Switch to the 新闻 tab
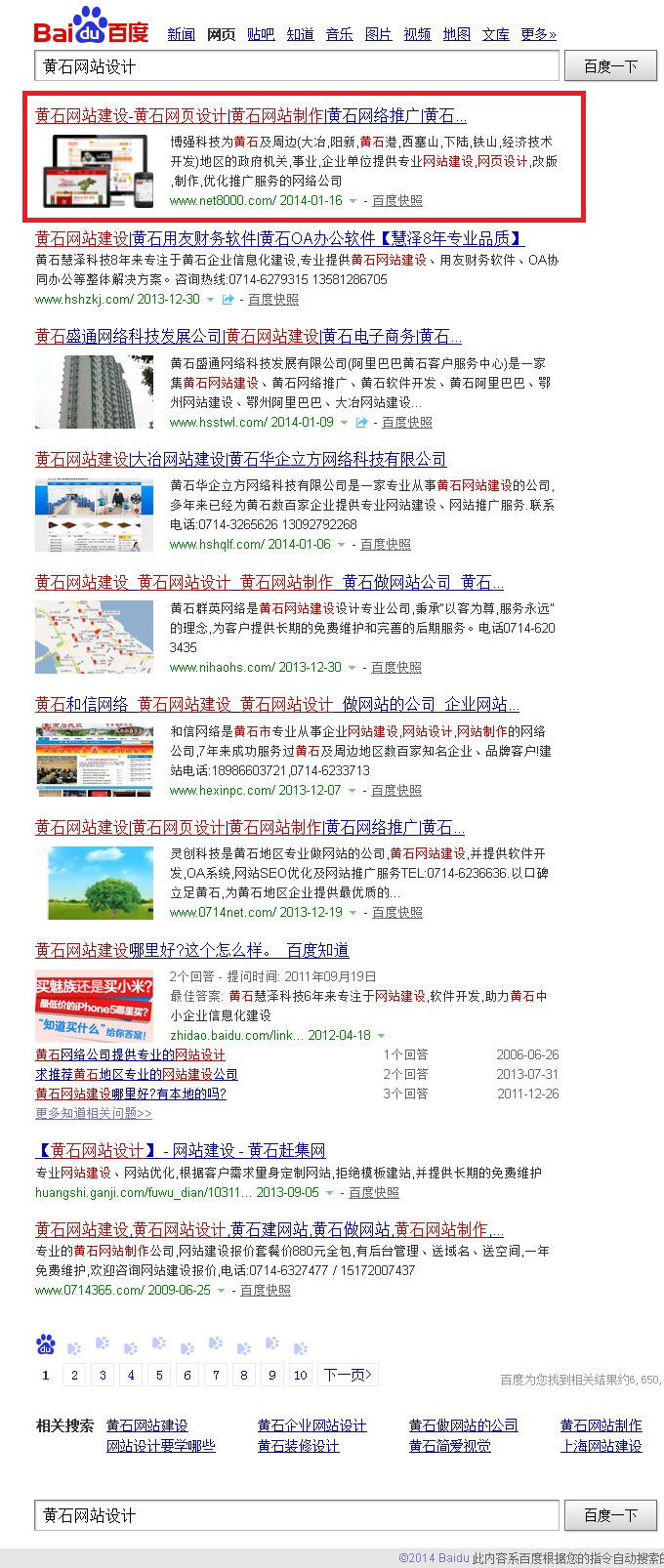Viewport: 664px width, 1568px height. [182, 34]
